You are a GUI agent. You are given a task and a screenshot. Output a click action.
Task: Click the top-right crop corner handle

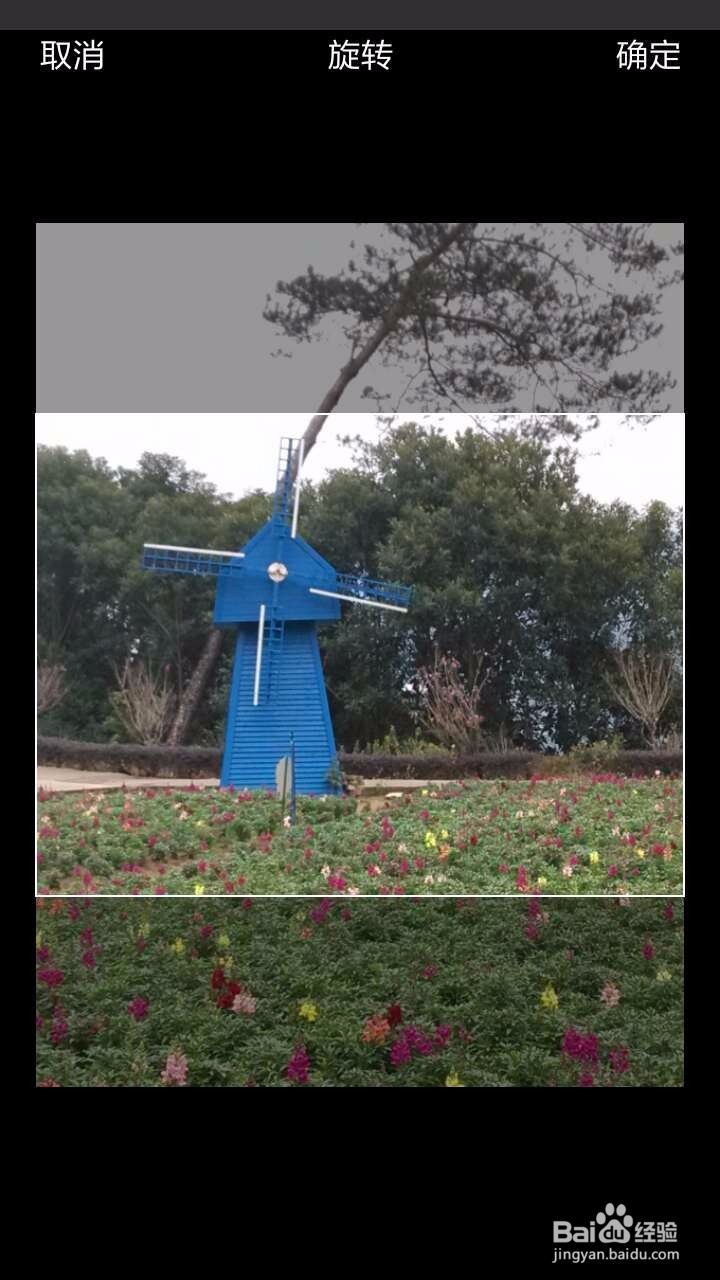pos(684,413)
